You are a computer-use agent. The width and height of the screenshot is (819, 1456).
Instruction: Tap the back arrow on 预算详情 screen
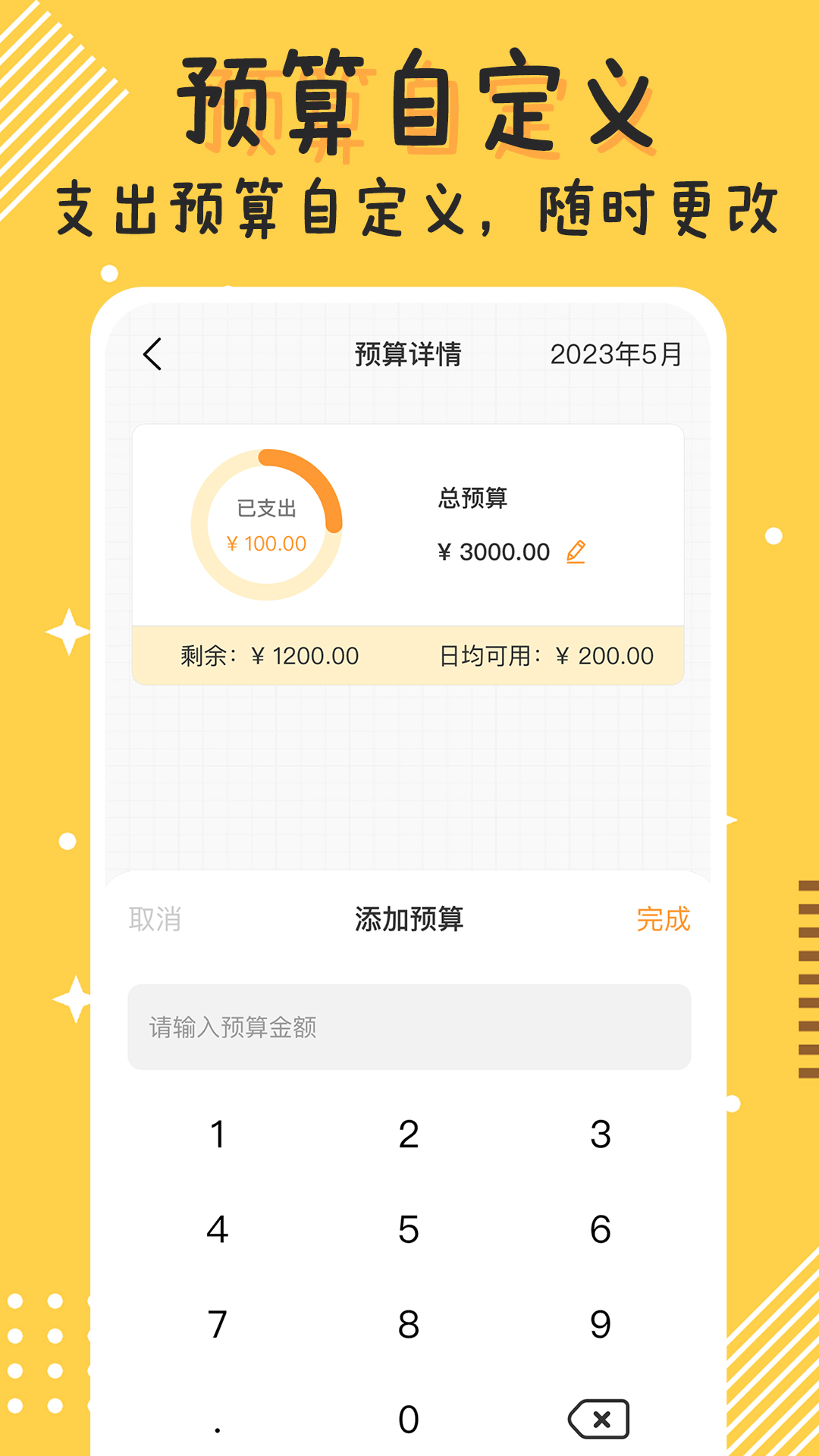152,353
